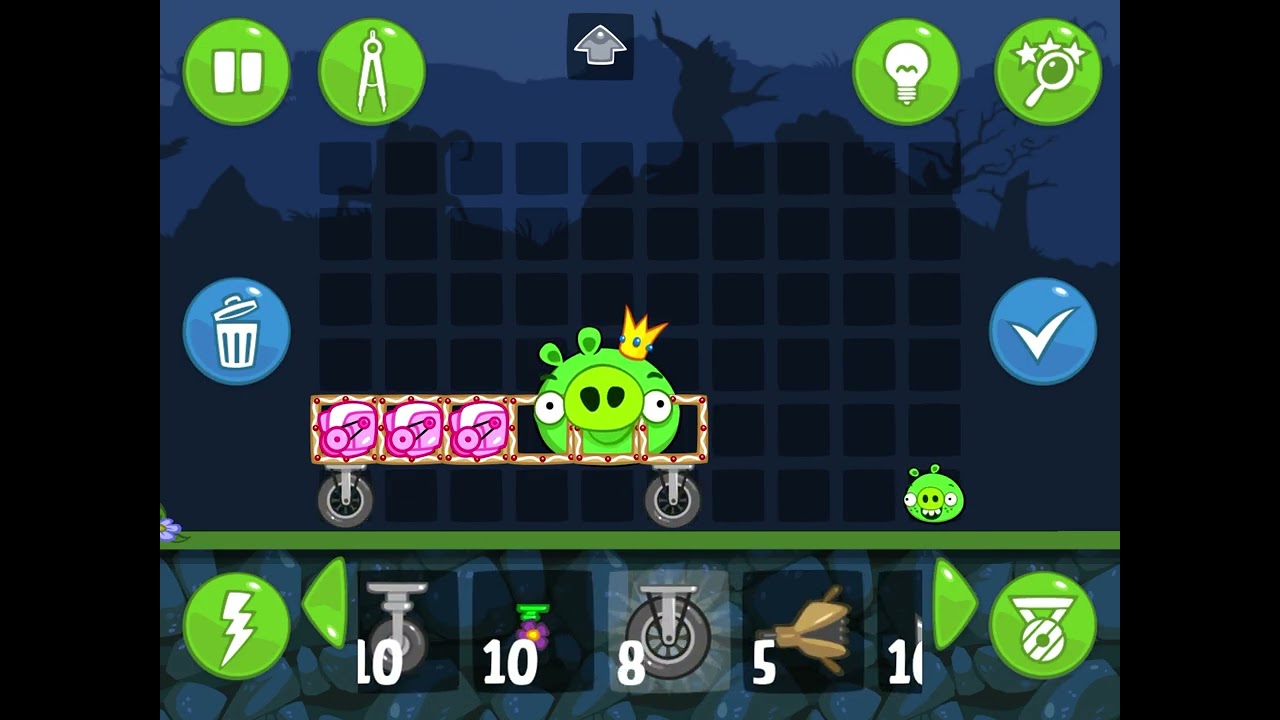This screenshot has width=1280, height=720.
Task: Open the star magnifier level preview
Action: [1047, 71]
